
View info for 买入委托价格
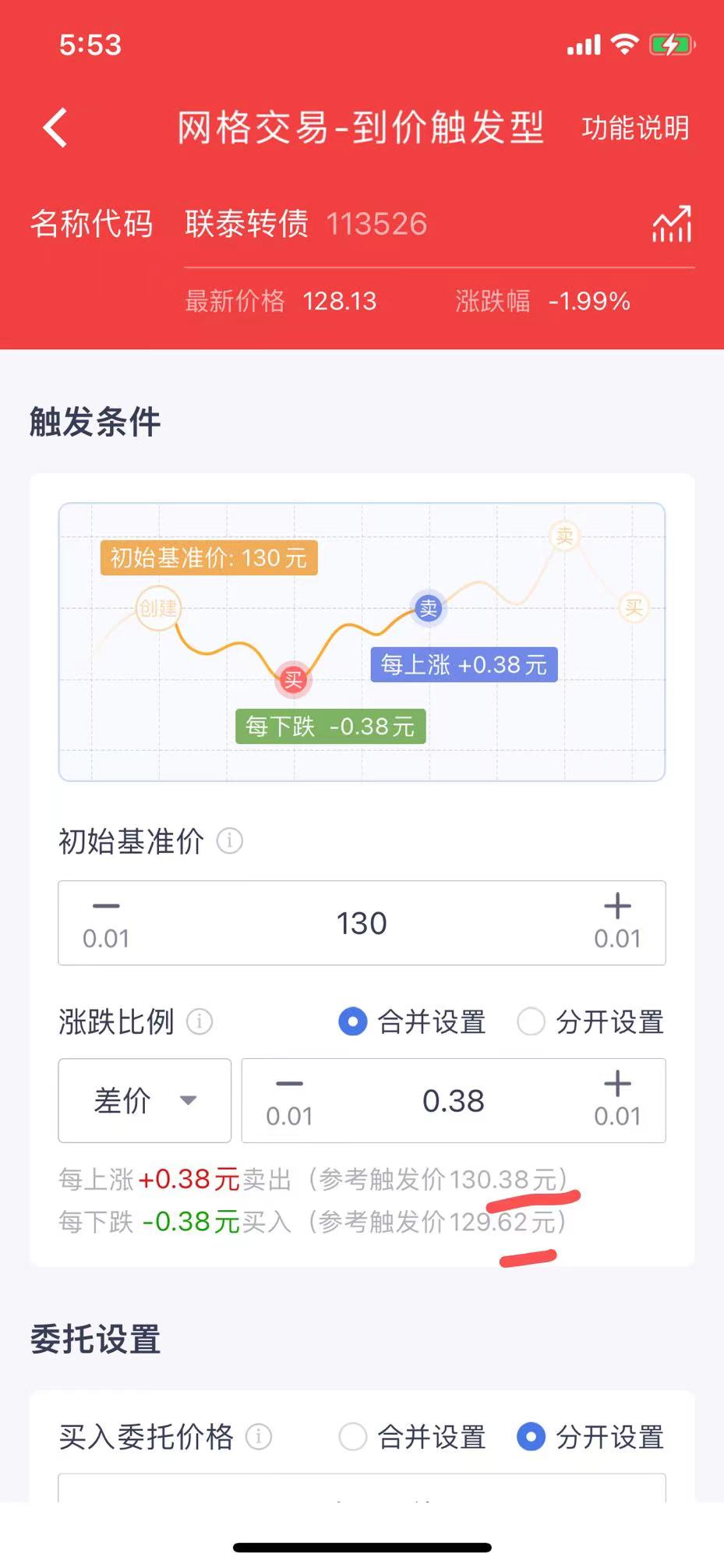[259, 1436]
